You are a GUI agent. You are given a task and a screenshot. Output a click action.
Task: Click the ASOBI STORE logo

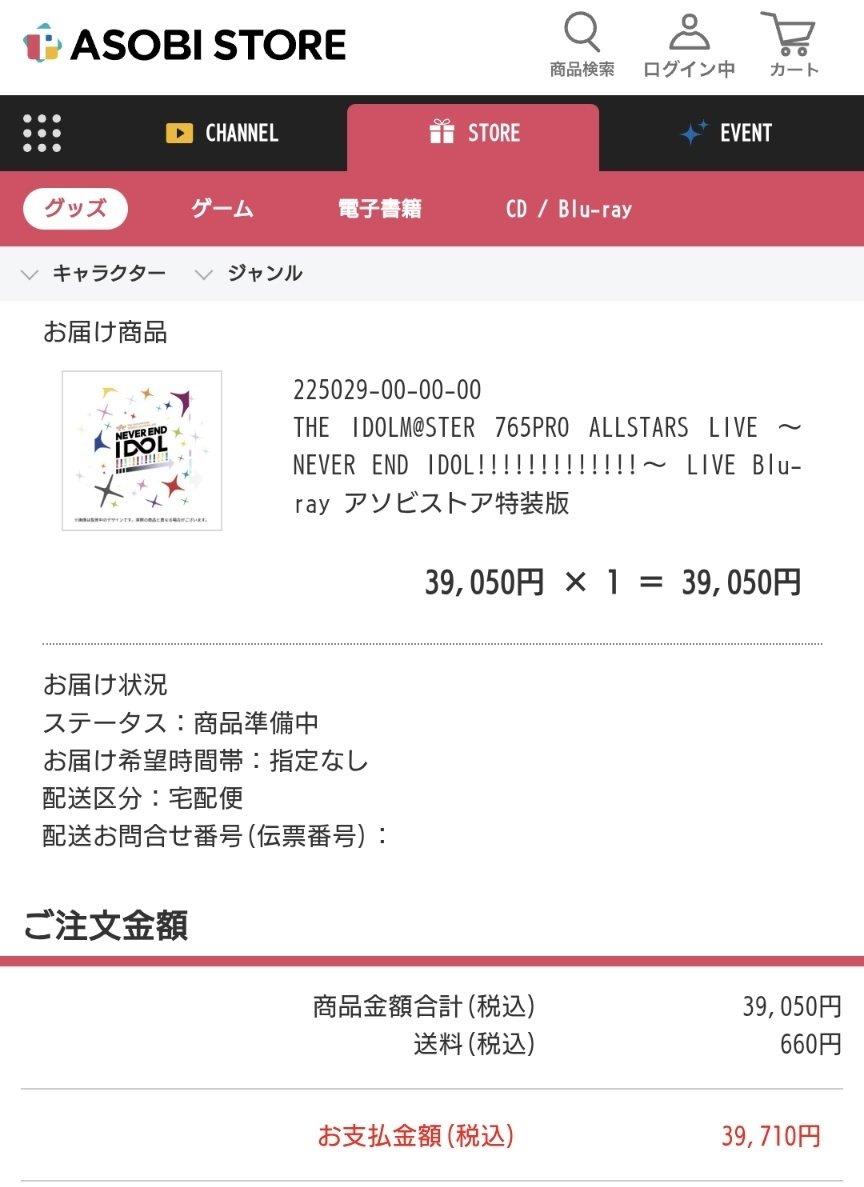178,44
